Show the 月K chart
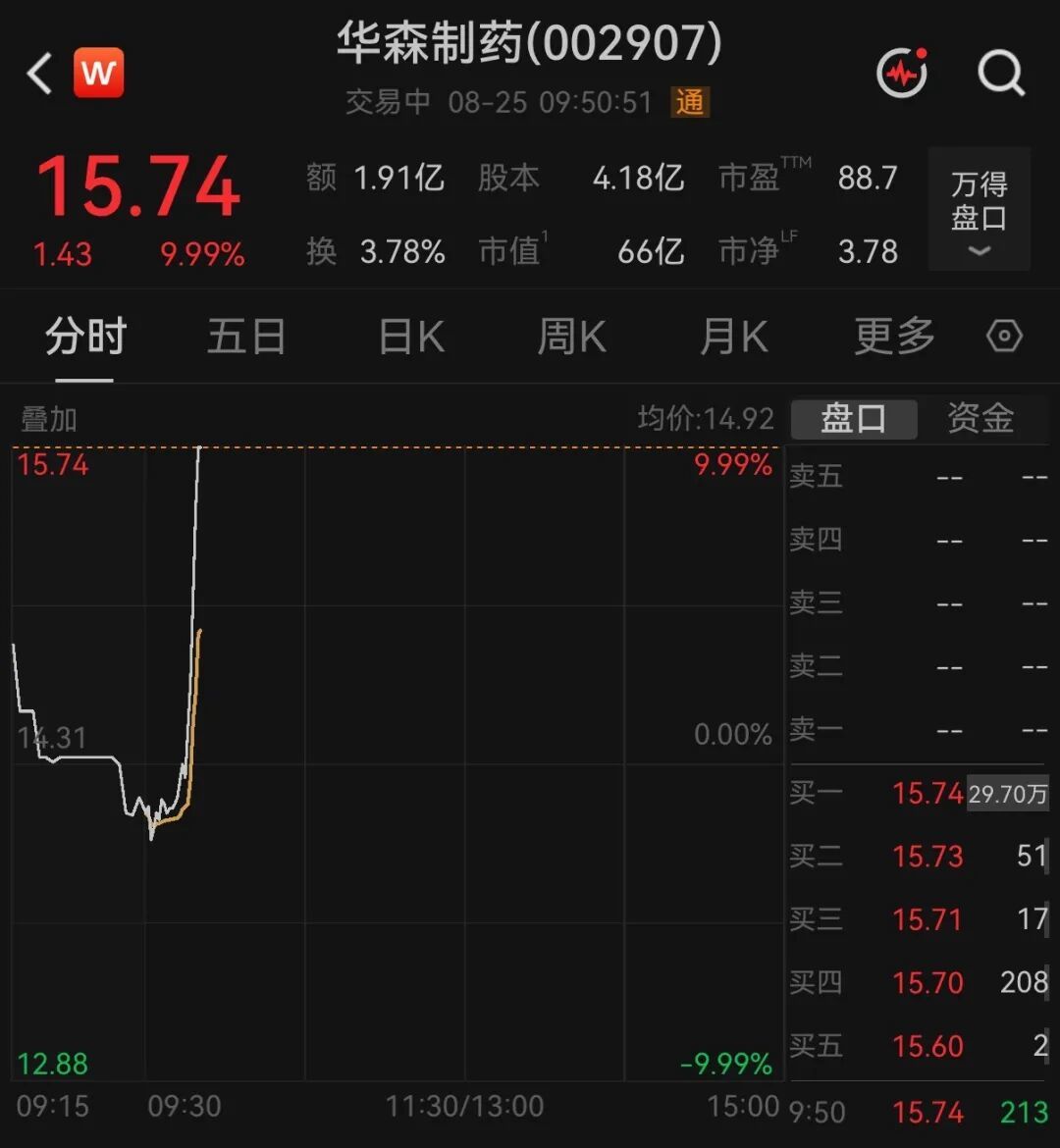The height and width of the screenshot is (1148, 1060). tap(734, 337)
